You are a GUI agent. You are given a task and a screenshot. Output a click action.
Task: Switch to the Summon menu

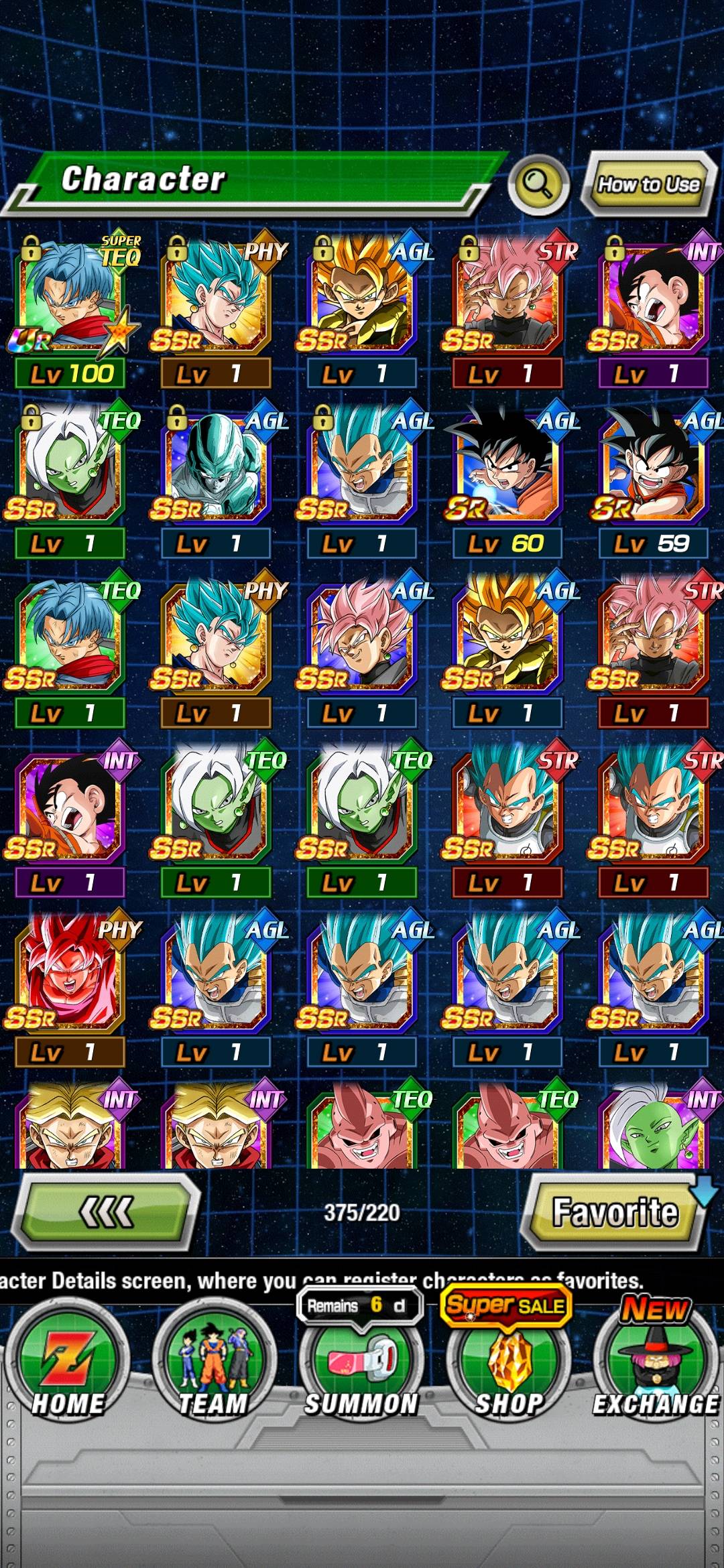361,1367
